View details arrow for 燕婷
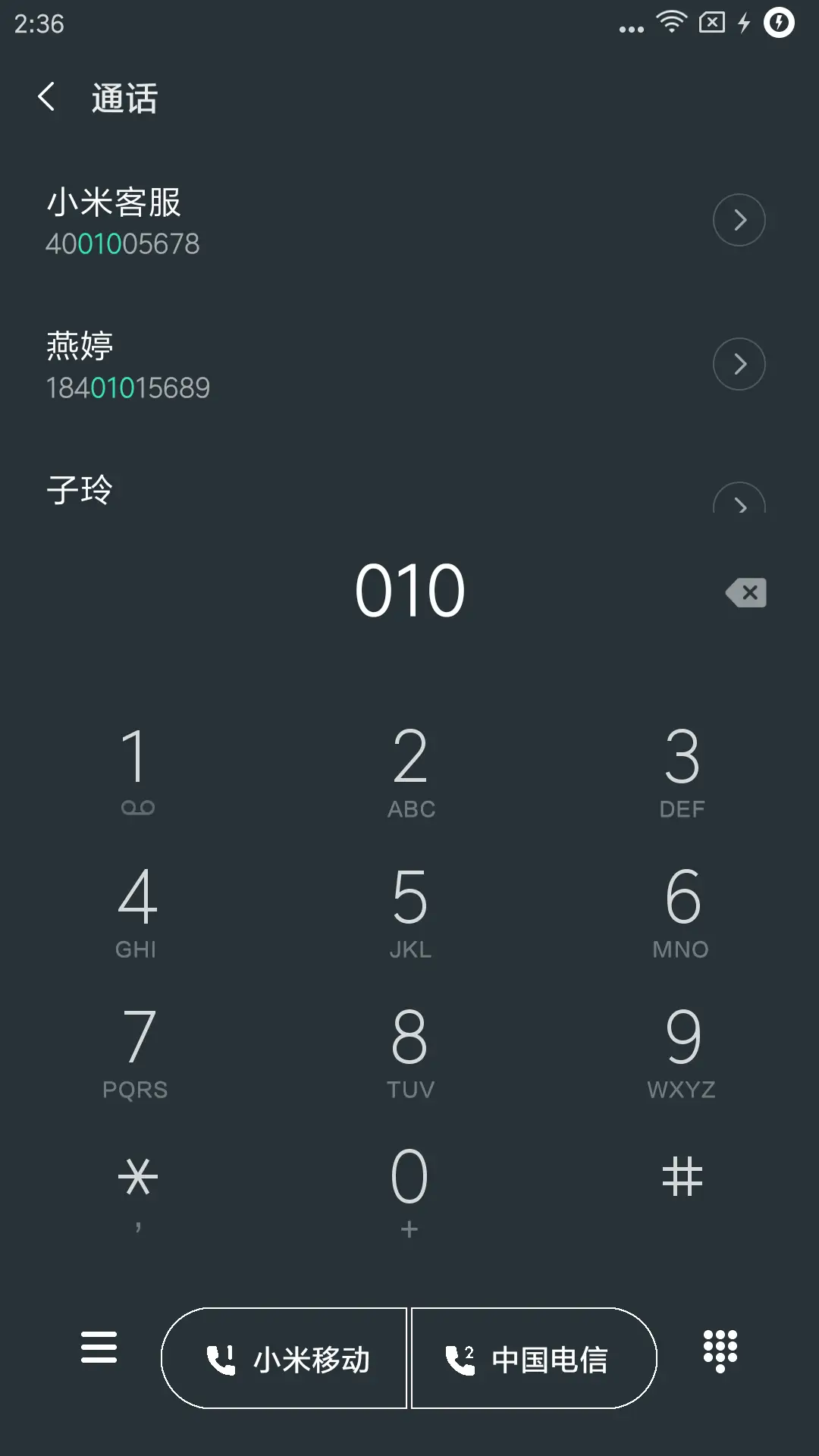The width and height of the screenshot is (819, 1456). (739, 364)
